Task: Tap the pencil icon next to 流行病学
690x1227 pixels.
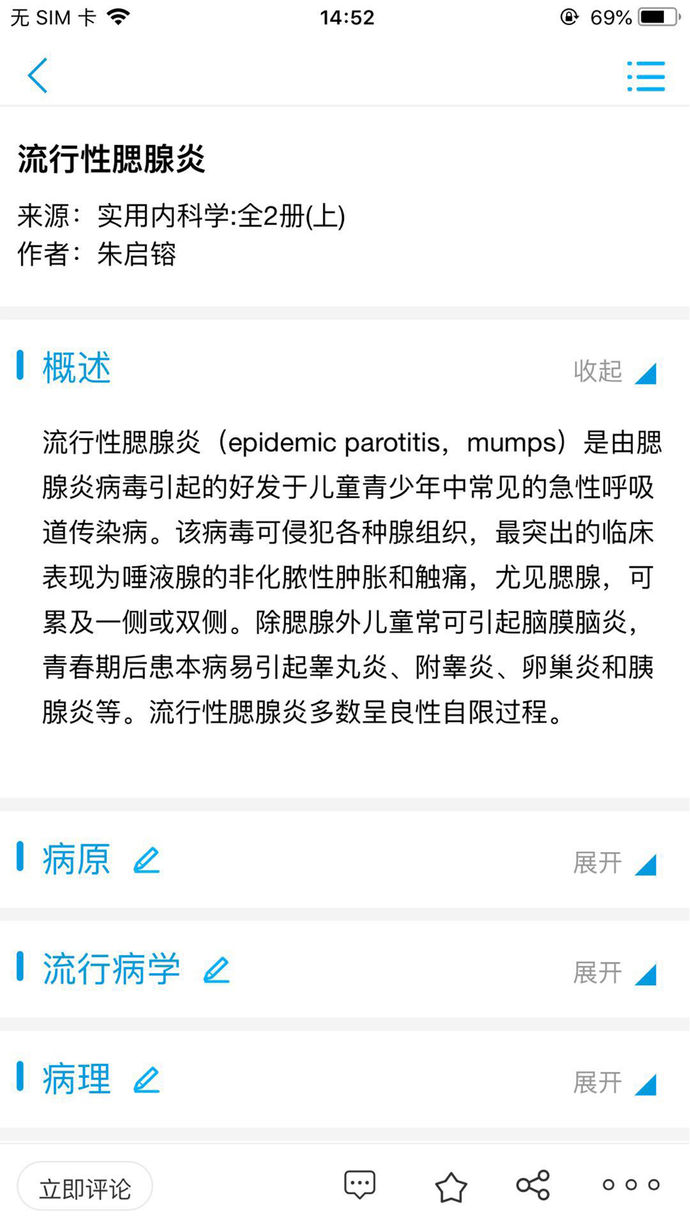Action: (217, 970)
